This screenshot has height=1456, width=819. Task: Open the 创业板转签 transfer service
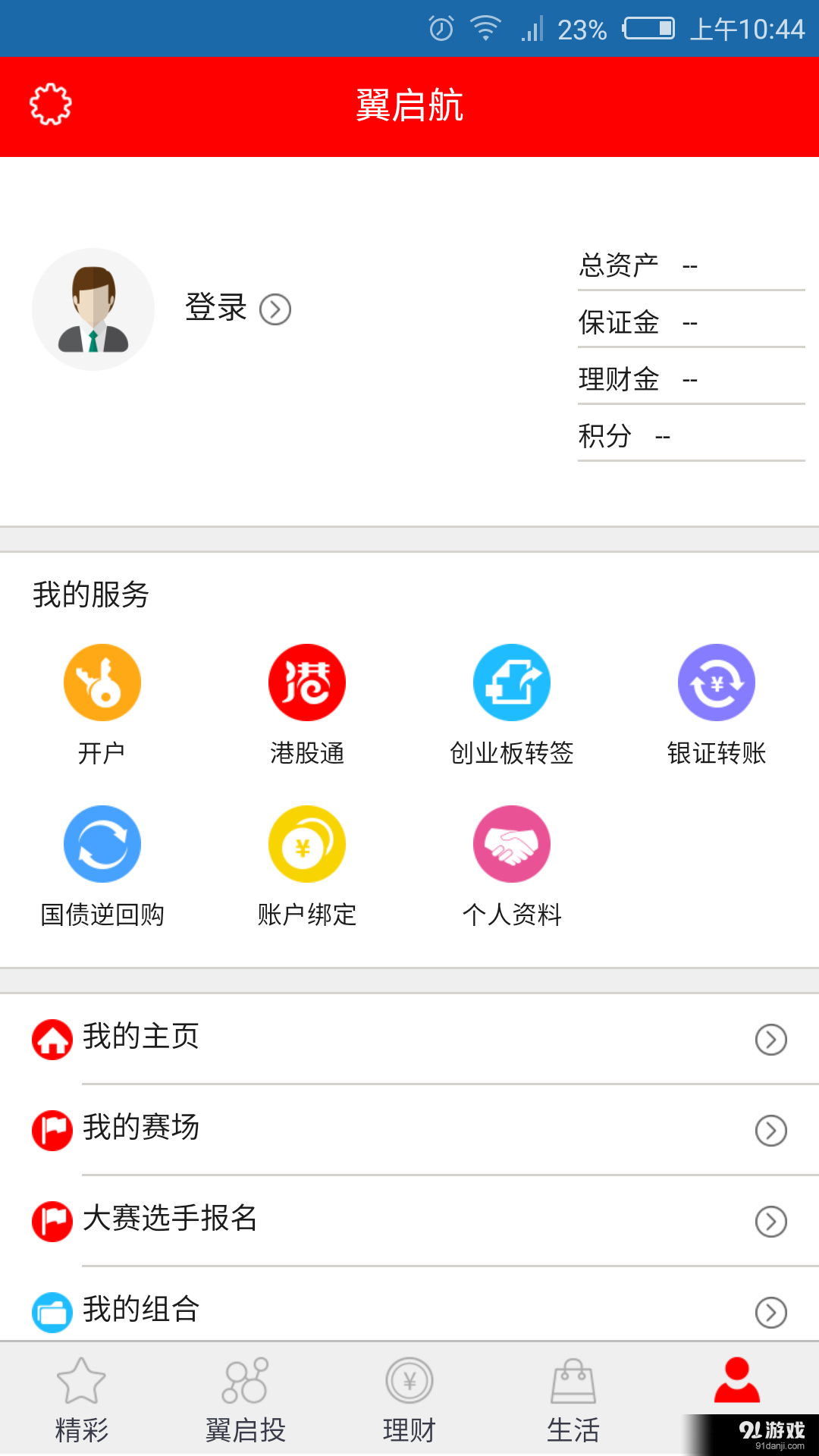click(512, 682)
